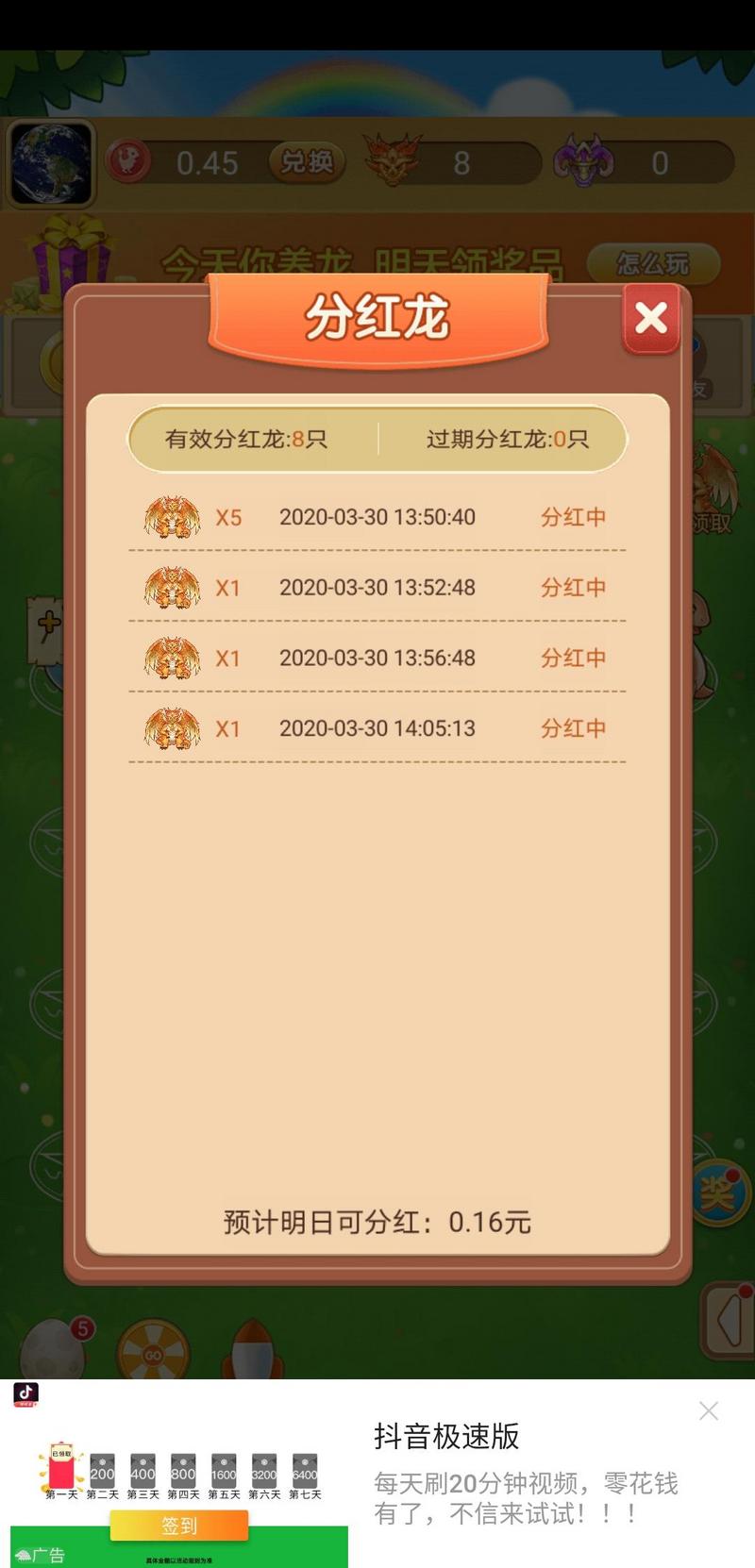
Task: Close the 分红龙 dialog
Action: (649, 320)
